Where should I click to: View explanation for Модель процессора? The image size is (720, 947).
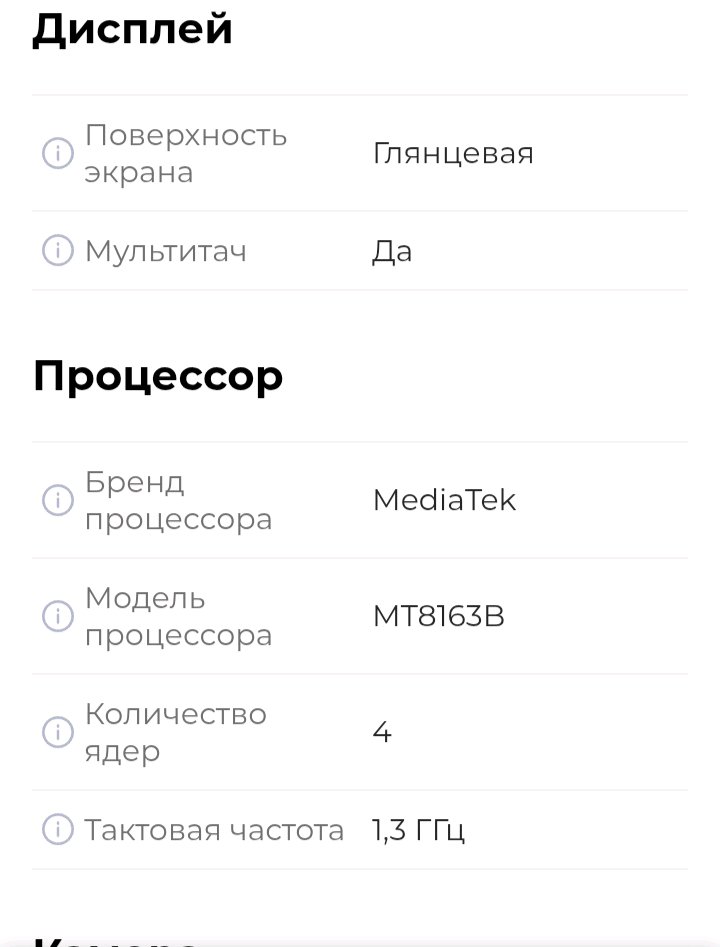[58, 616]
